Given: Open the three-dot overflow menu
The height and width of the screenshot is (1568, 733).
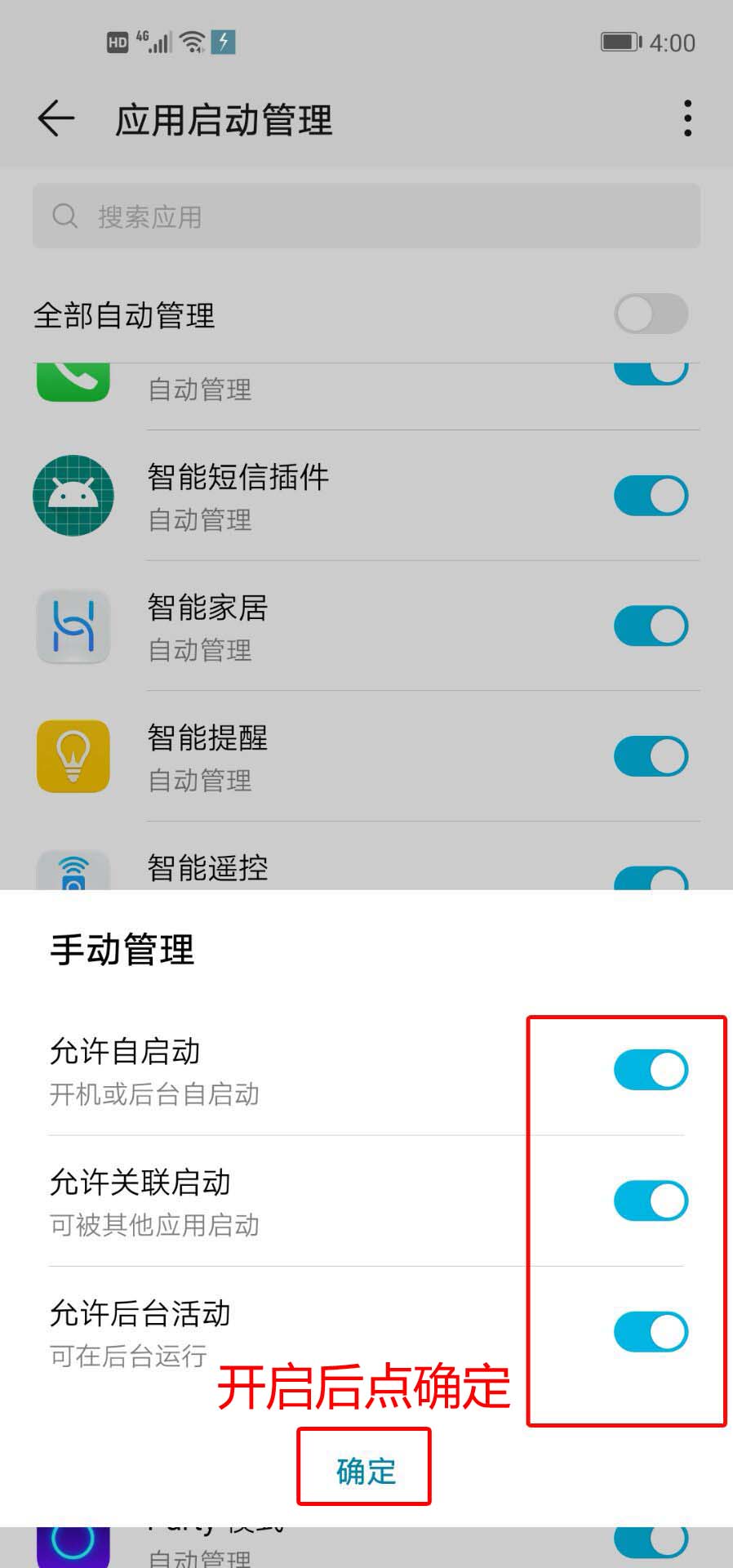Looking at the screenshot, I should tap(688, 118).
